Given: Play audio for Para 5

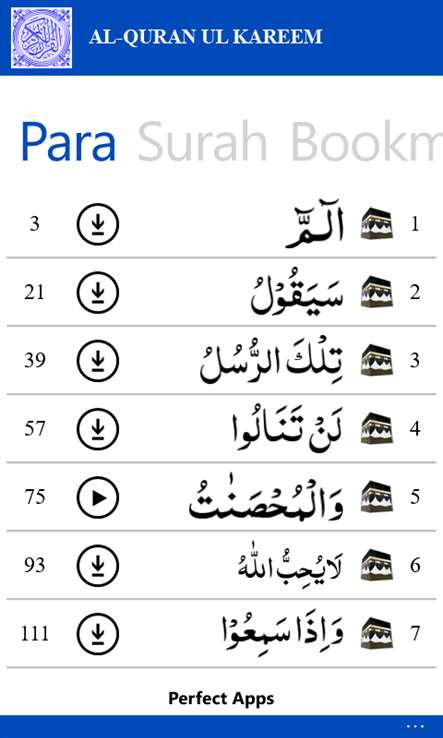Looking at the screenshot, I should click(98, 497).
